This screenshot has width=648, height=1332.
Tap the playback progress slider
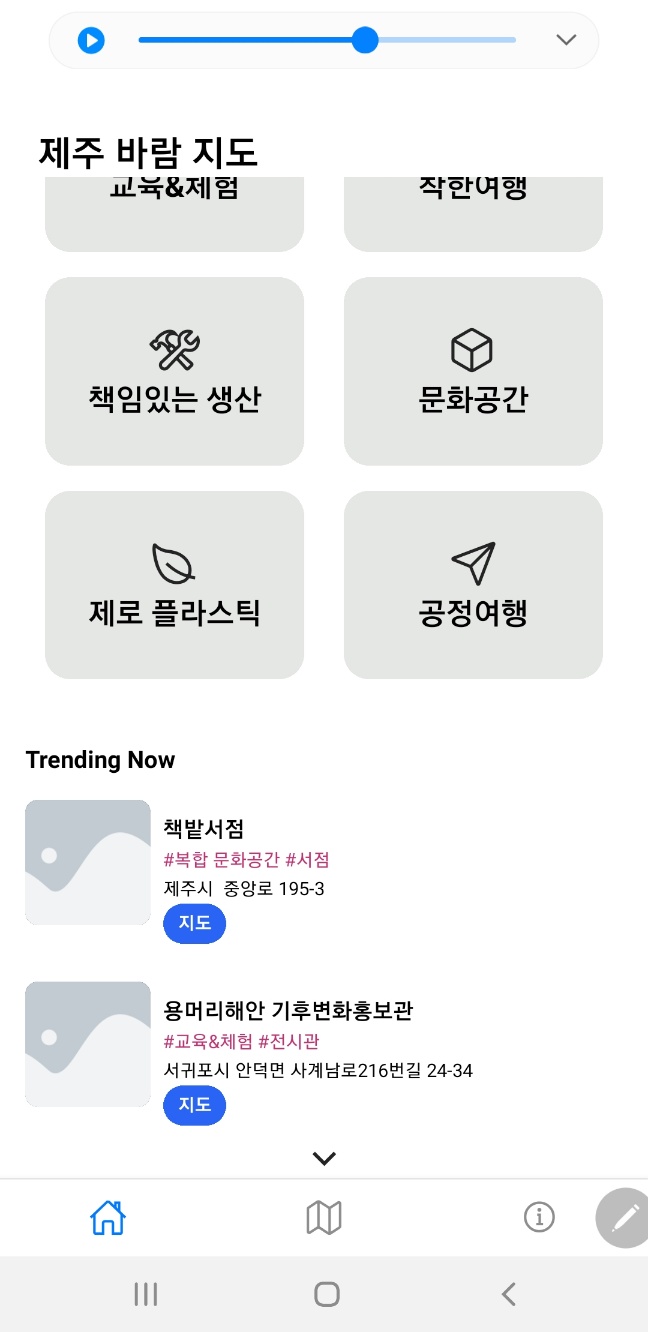(327, 40)
